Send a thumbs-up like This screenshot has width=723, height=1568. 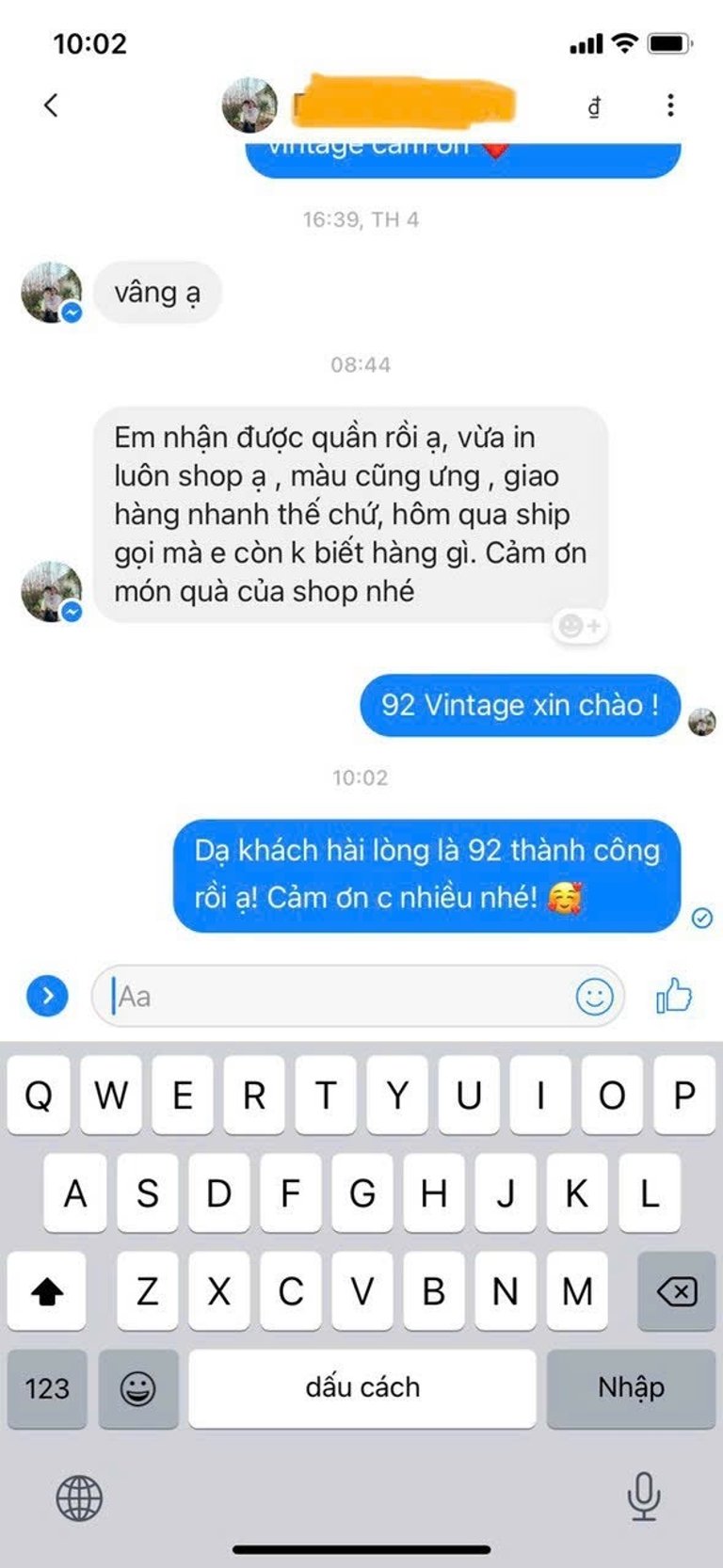[674, 995]
